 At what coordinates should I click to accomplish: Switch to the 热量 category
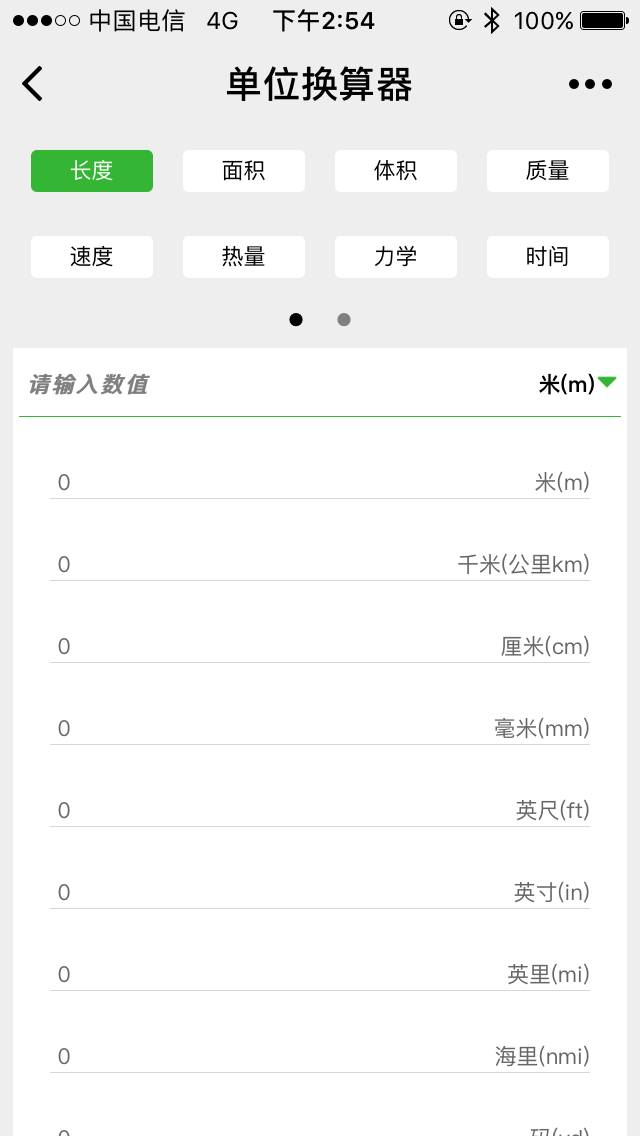[x=244, y=257]
